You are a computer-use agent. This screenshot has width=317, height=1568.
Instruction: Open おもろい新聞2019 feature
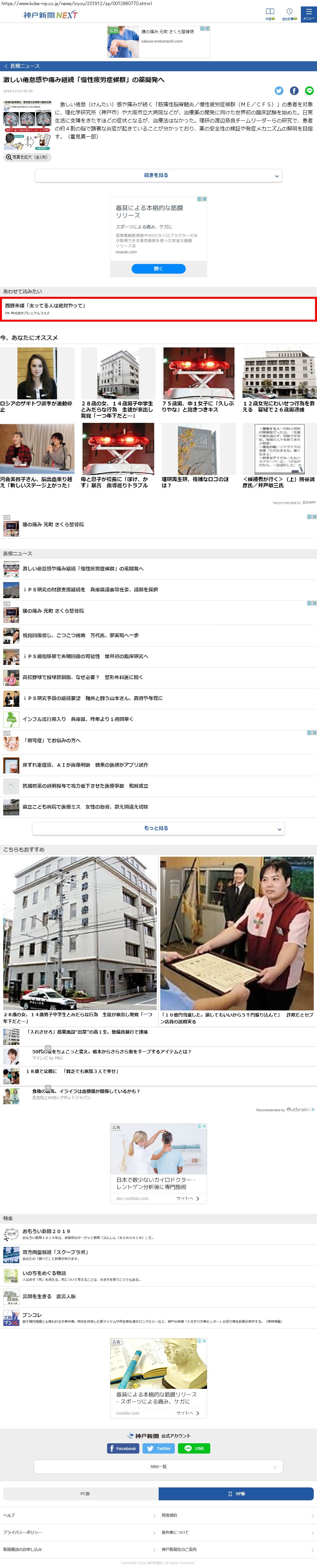click(x=46, y=1231)
